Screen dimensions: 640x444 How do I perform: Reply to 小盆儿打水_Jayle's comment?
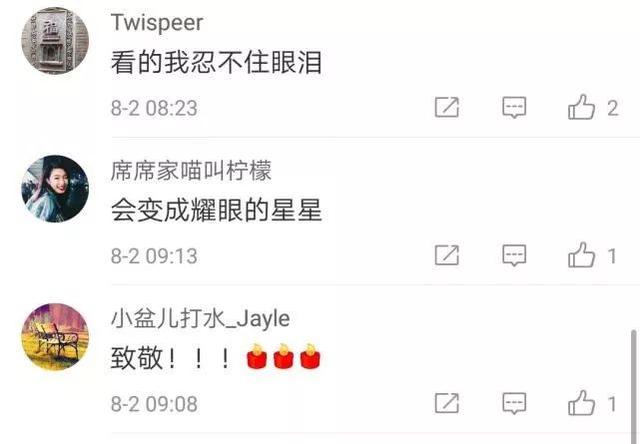[514, 404]
